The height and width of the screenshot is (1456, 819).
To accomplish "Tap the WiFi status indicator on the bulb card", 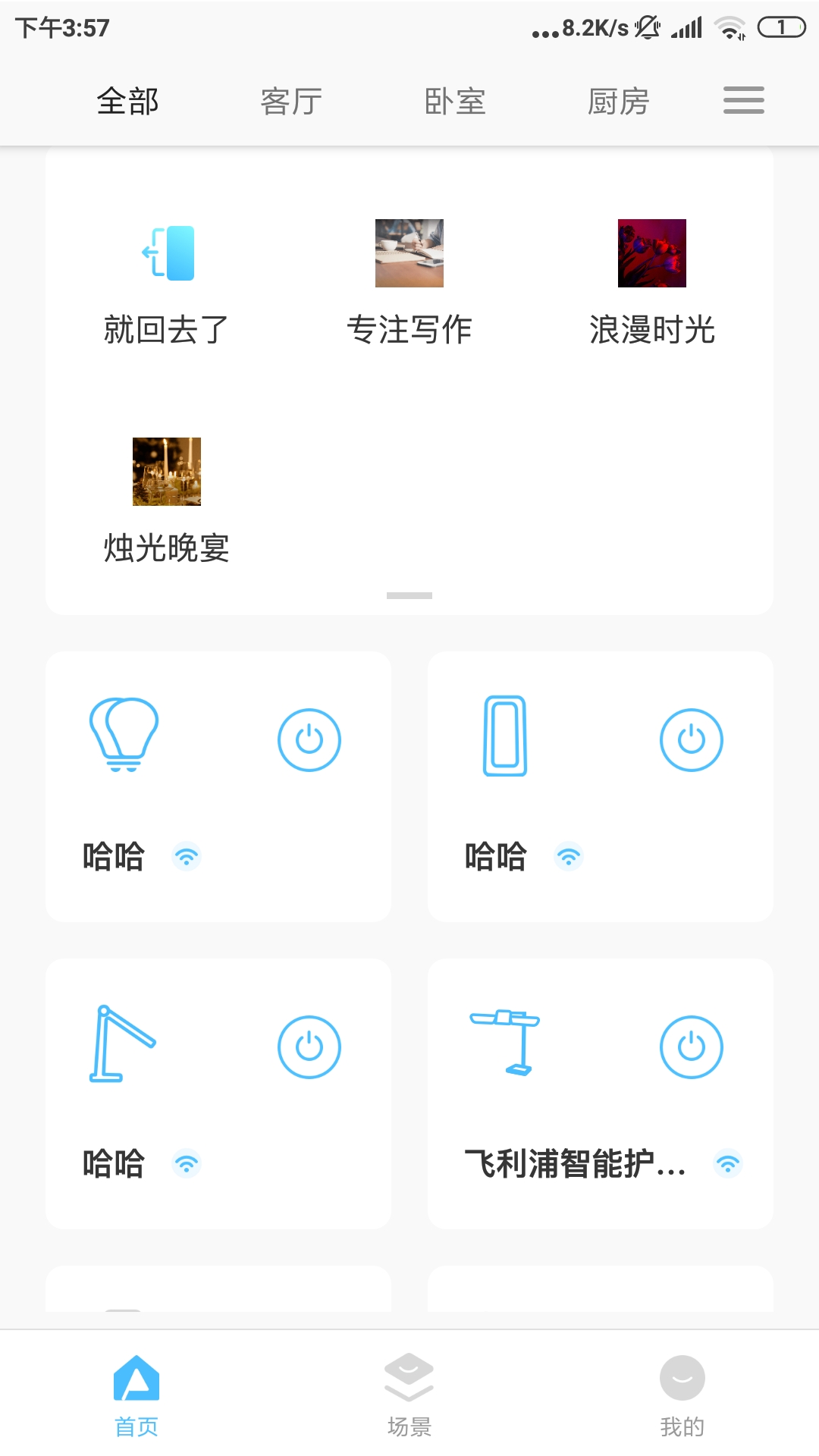I will pos(187,855).
